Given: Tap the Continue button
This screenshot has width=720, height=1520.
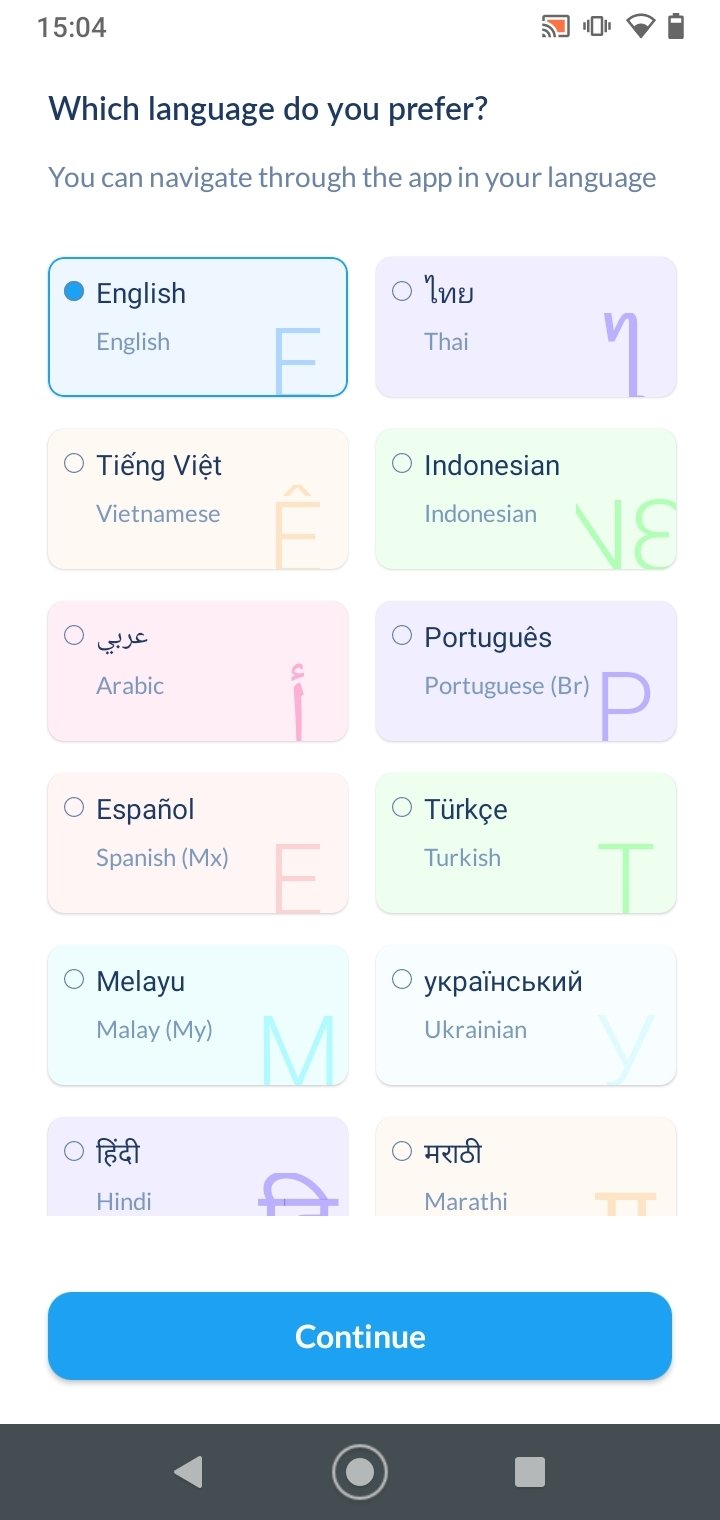Looking at the screenshot, I should pos(360,1336).
